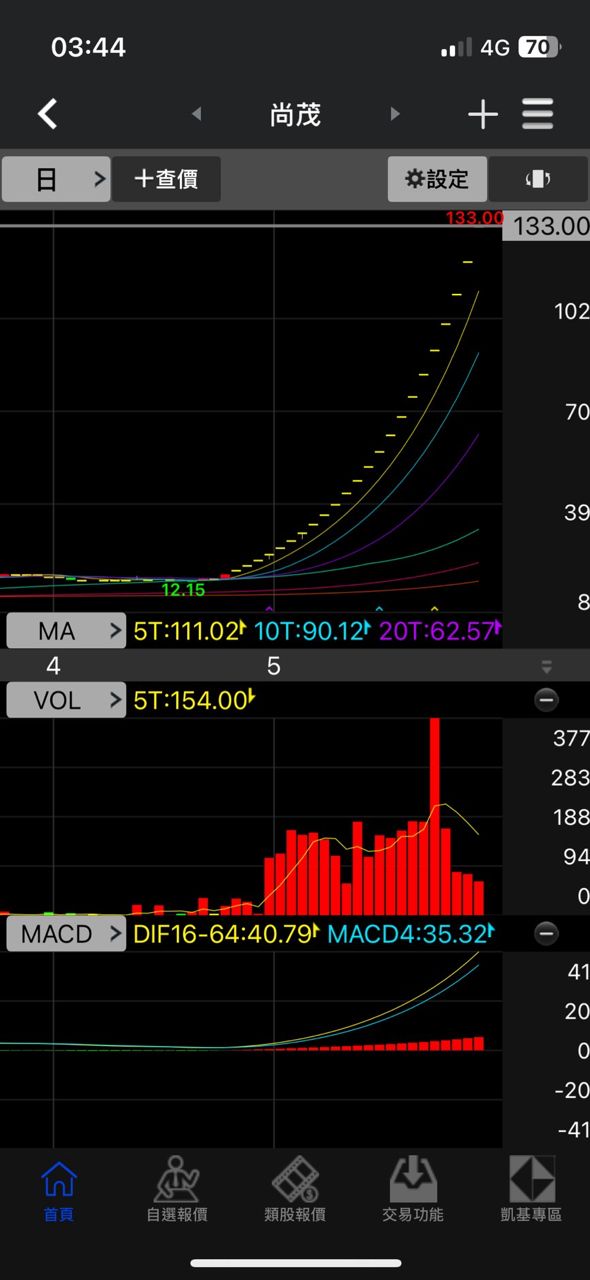
Task: Open 設定 chart settings
Action: pyautogui.click(x=437, y=179)
